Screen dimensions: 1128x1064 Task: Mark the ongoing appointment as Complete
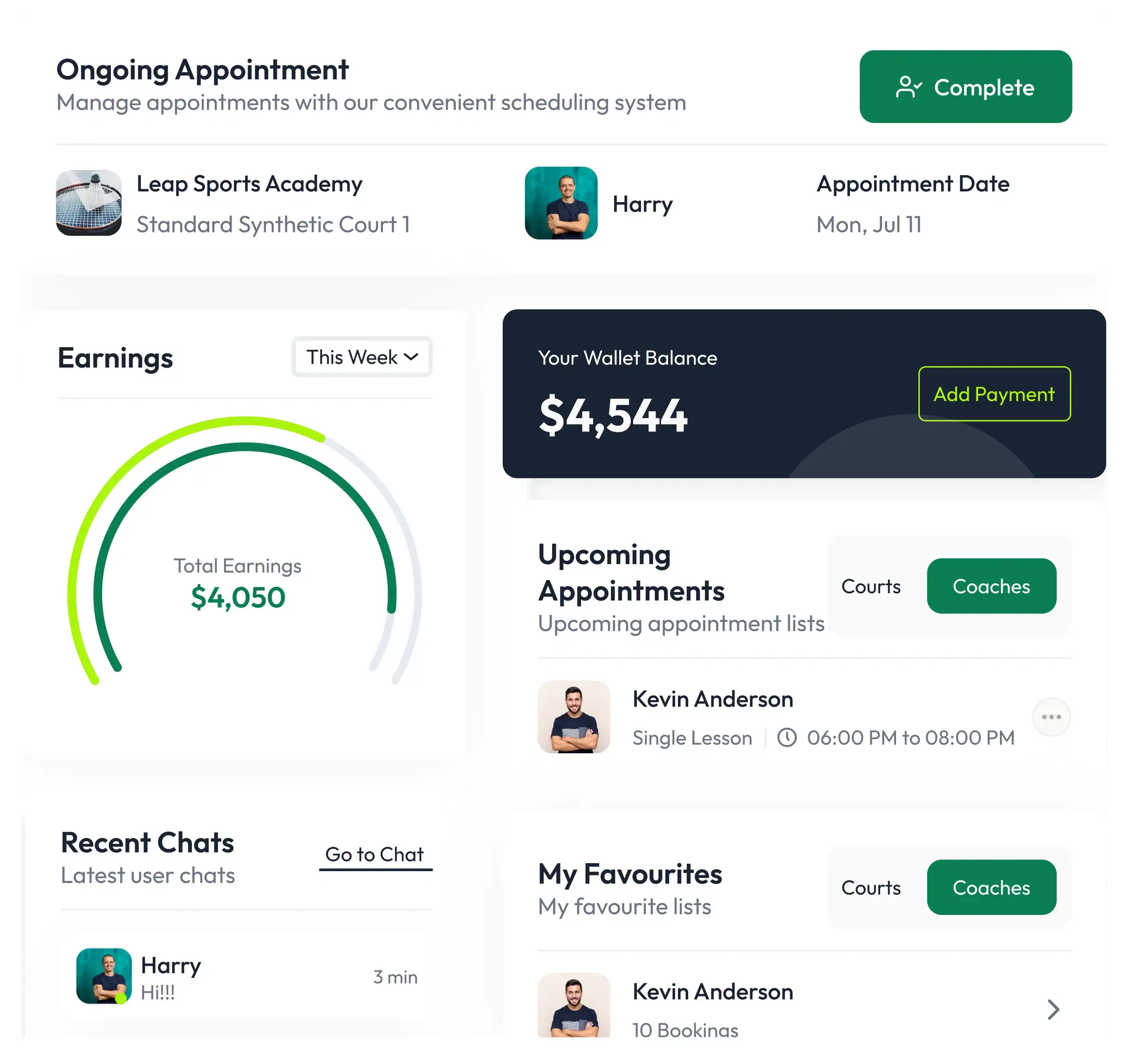click(x=965, y=87)
